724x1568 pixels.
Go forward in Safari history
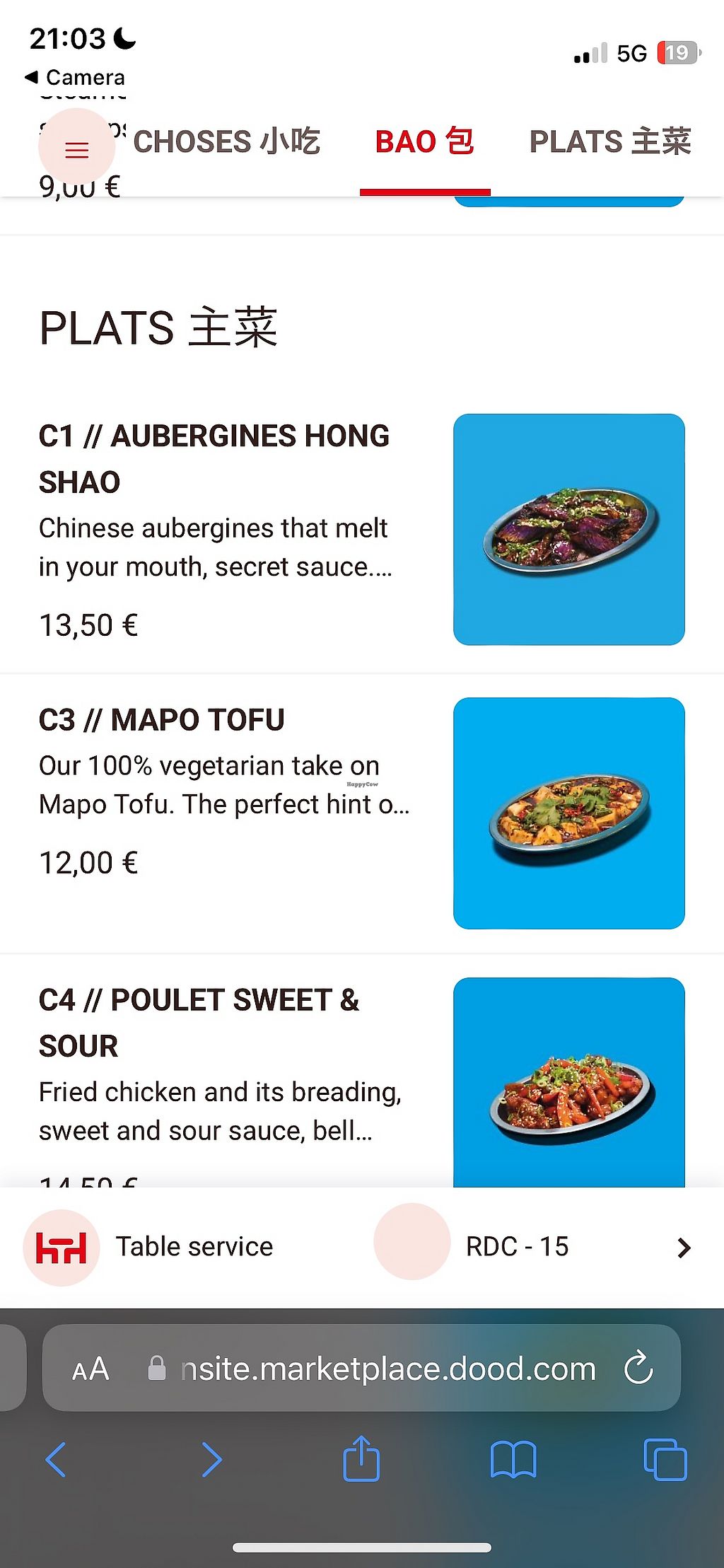(x=211, y=1458)
